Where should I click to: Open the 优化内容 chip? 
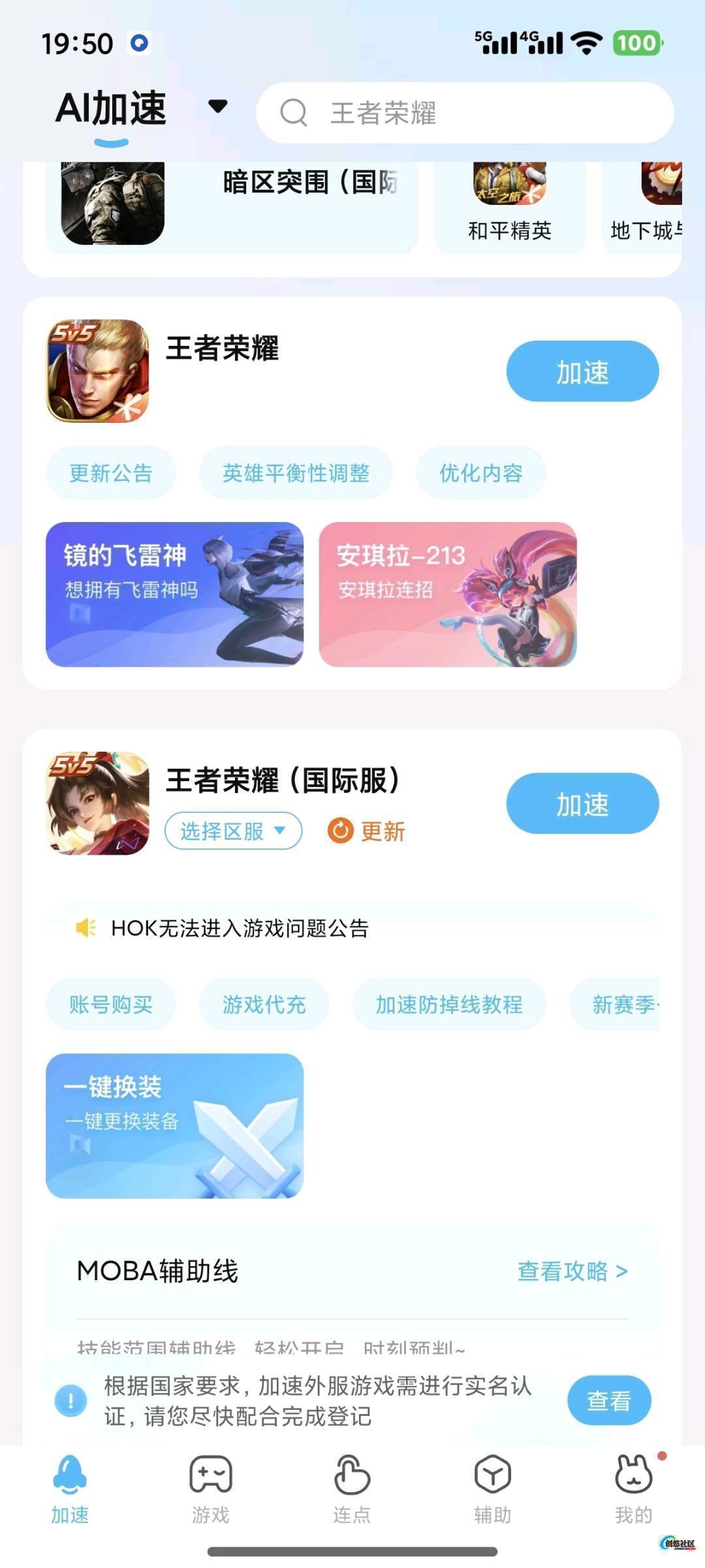(x=480, y=473)
